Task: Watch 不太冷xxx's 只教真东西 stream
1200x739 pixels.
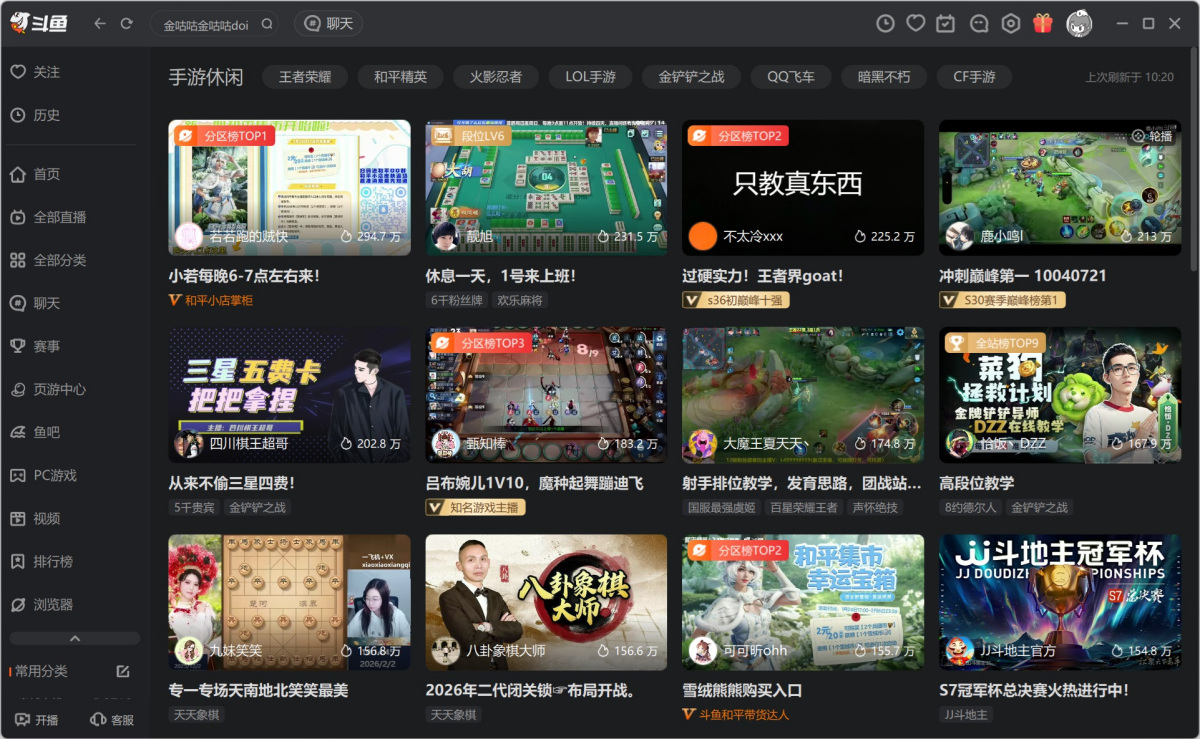Action: tap(803, 187)
